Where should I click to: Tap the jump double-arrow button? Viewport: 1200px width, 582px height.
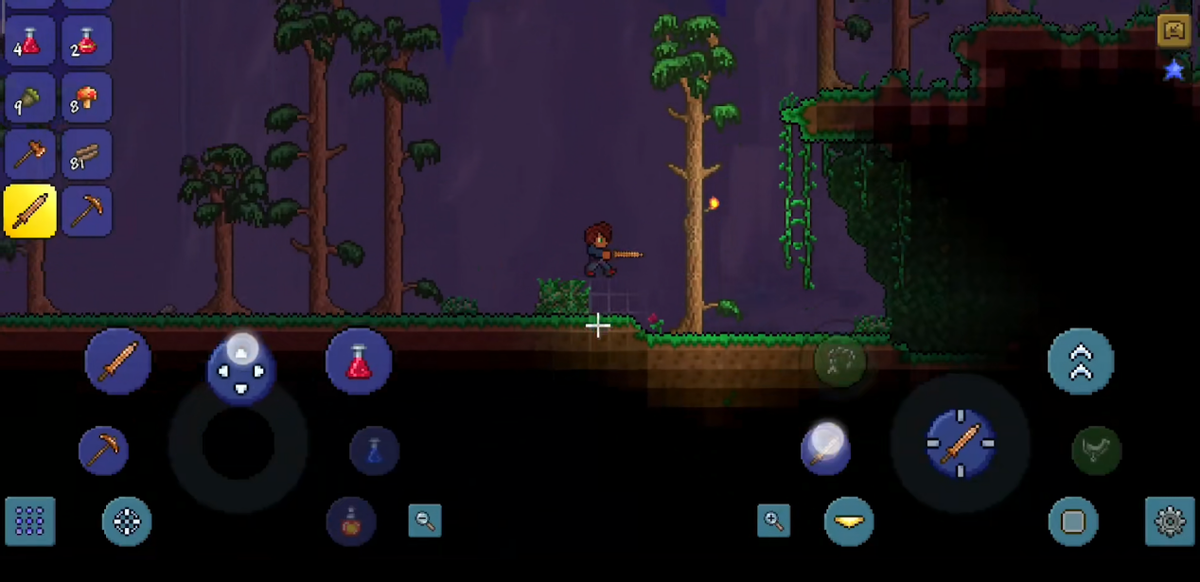coord(1081,361)
